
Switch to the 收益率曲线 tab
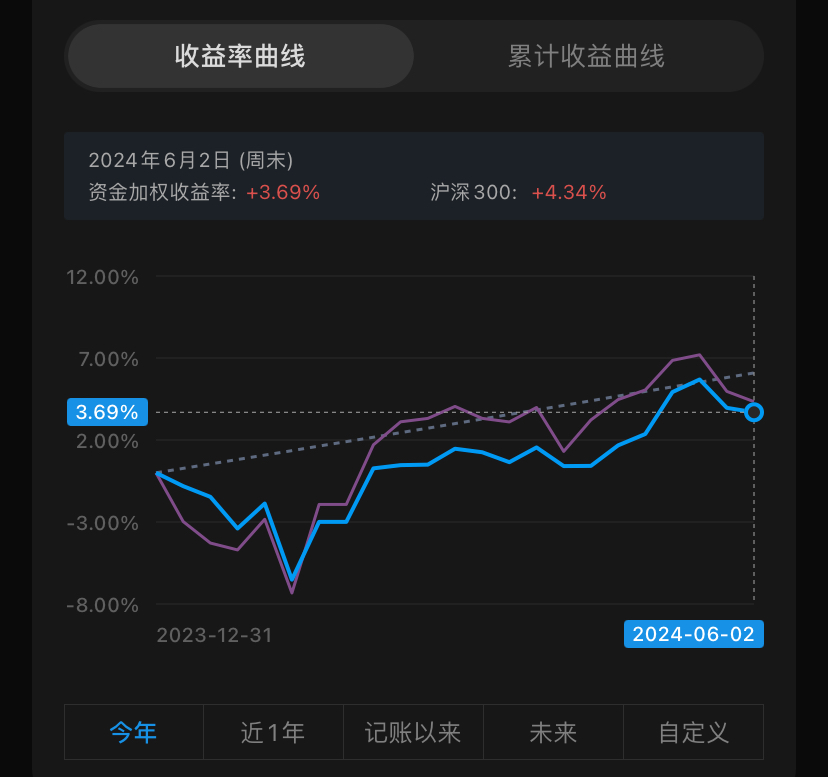[x=240, y=56]
